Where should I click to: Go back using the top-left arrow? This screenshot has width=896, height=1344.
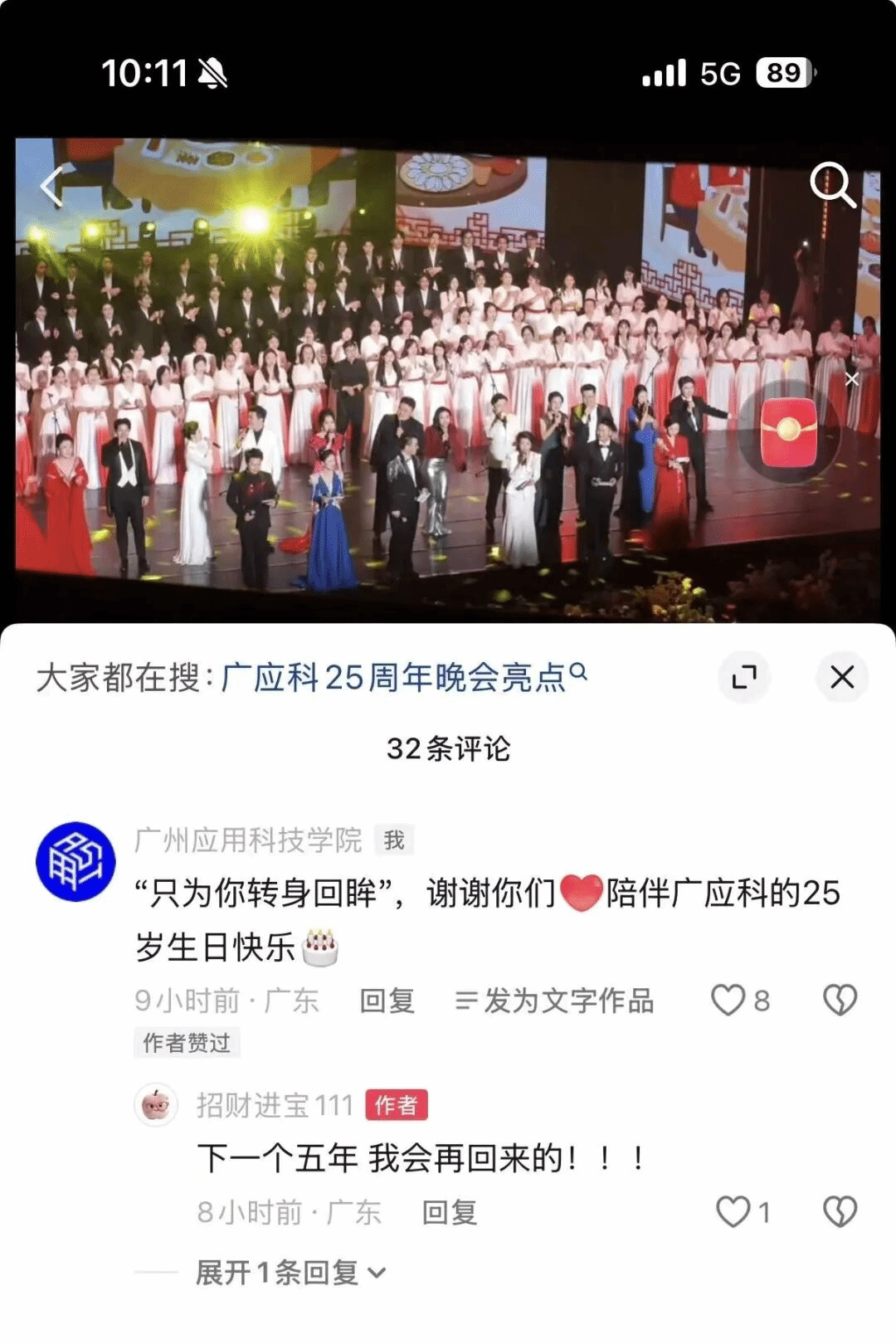click(x=51, y=187)
